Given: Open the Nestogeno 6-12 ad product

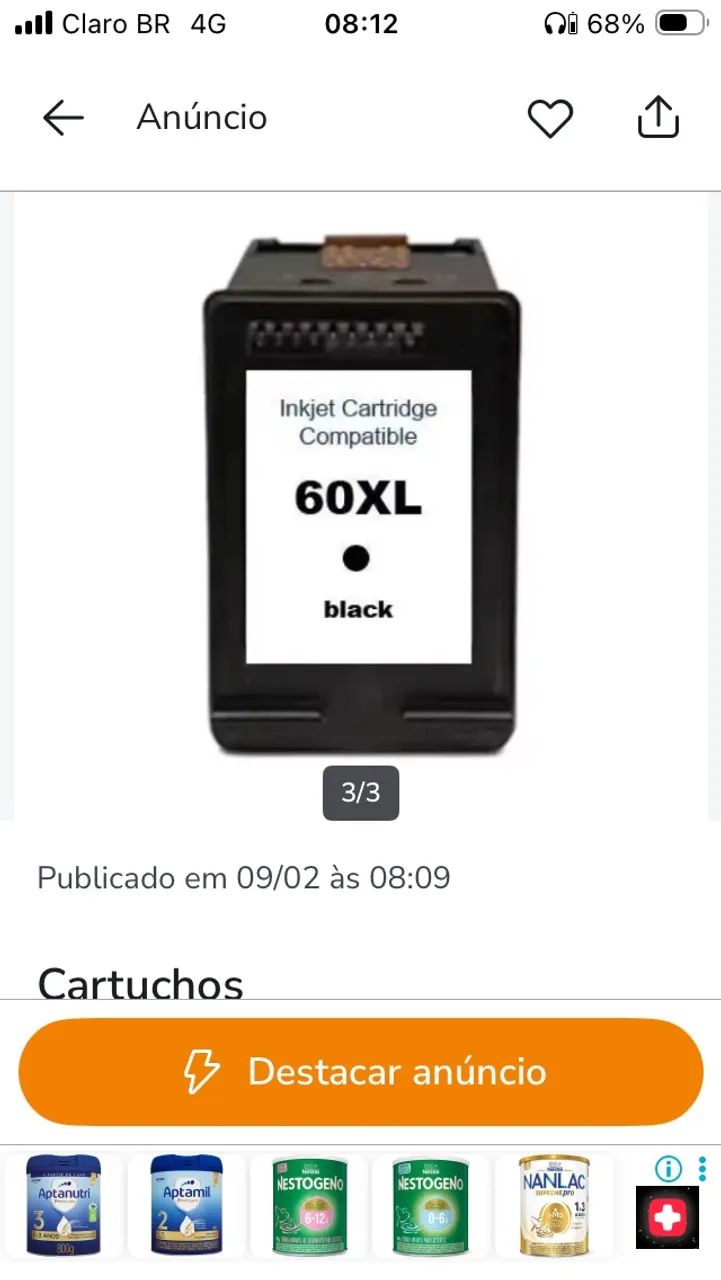Looking at the screenshot, I should point(309,1205).
